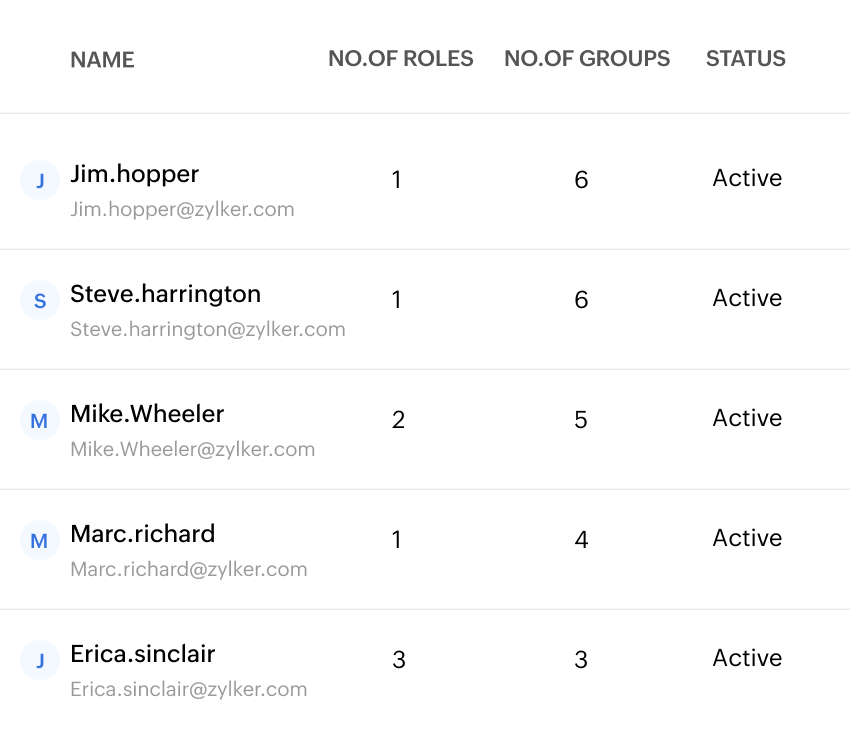Open the Jim.hopper user row
Screen dimensions: 850x740
tap(135, 175)
